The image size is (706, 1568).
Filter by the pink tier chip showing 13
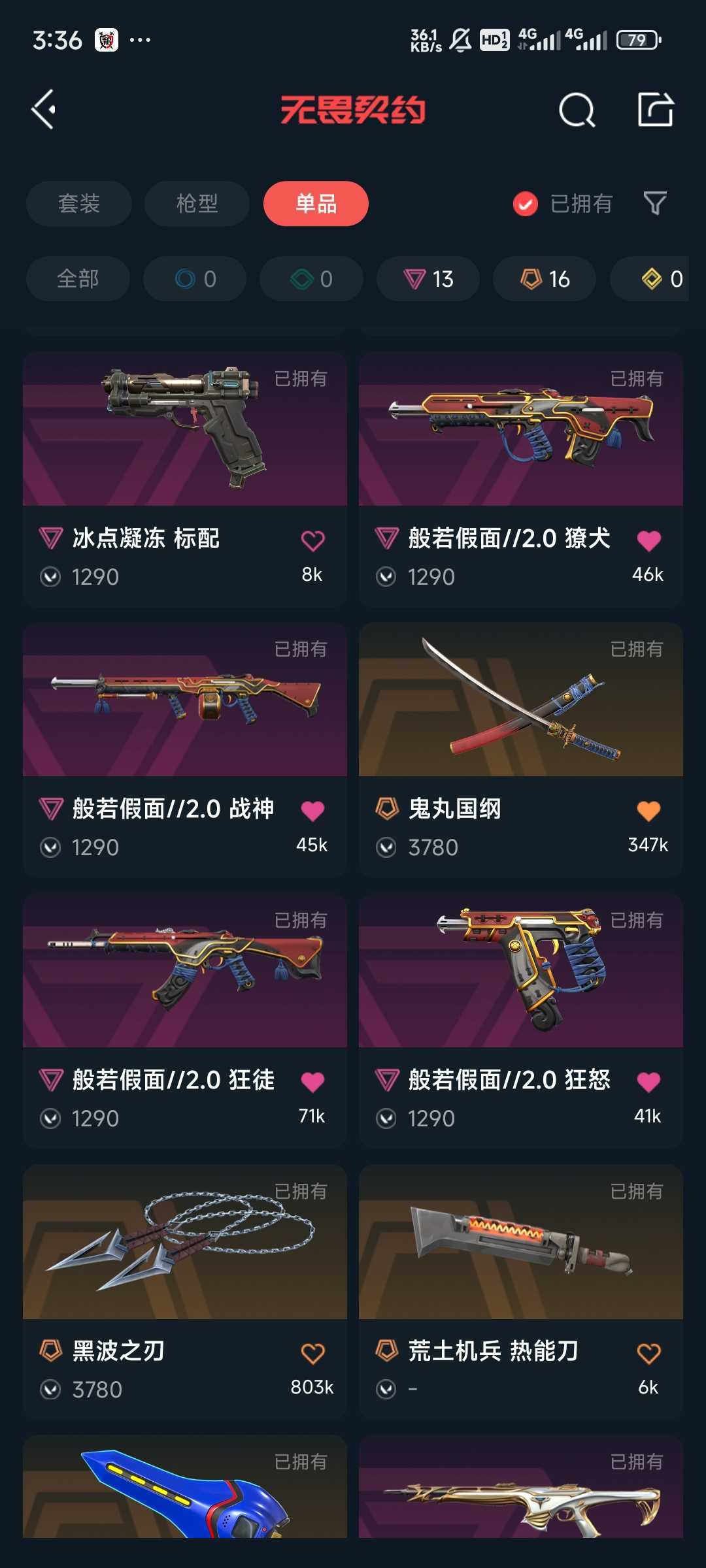[428, 279]
